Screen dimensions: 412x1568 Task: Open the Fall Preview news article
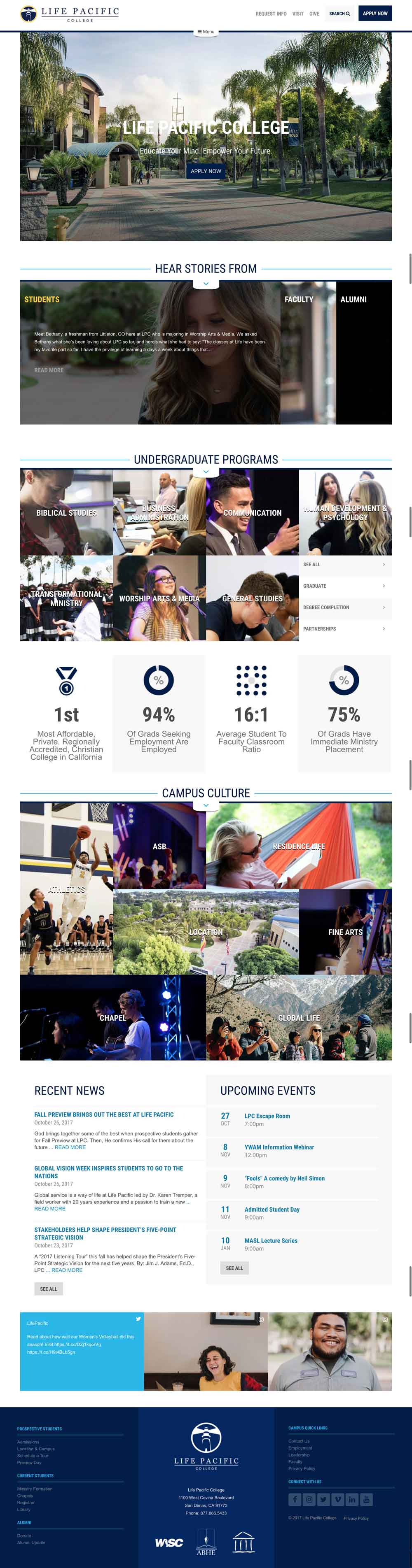(x=103, y=1114)
